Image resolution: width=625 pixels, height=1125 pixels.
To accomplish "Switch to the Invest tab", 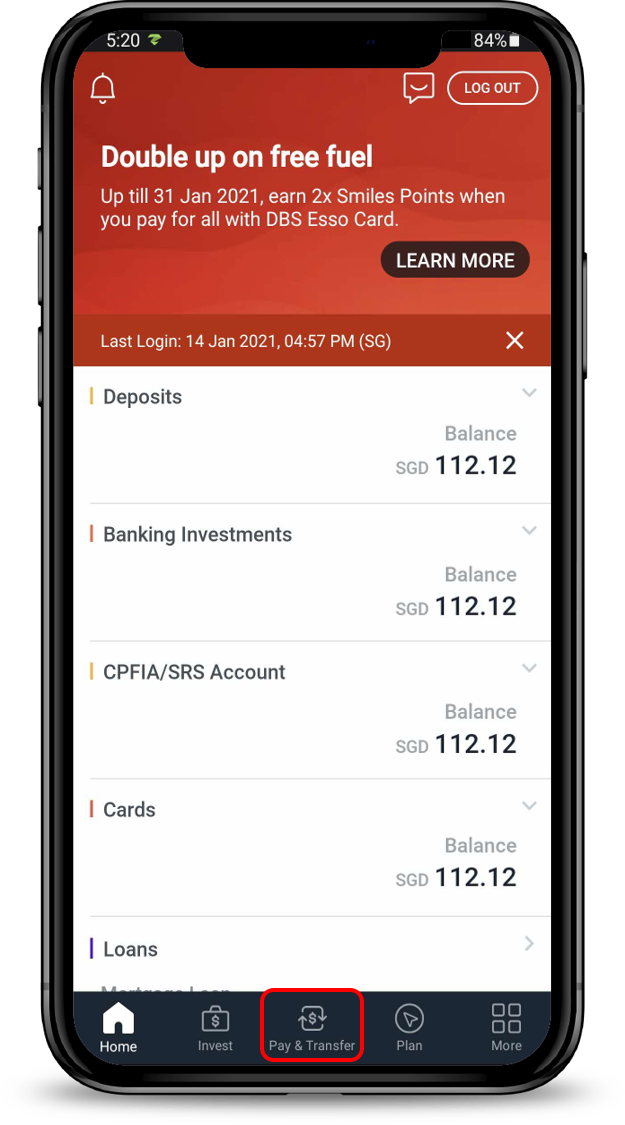I will [x=215, y=1028].
